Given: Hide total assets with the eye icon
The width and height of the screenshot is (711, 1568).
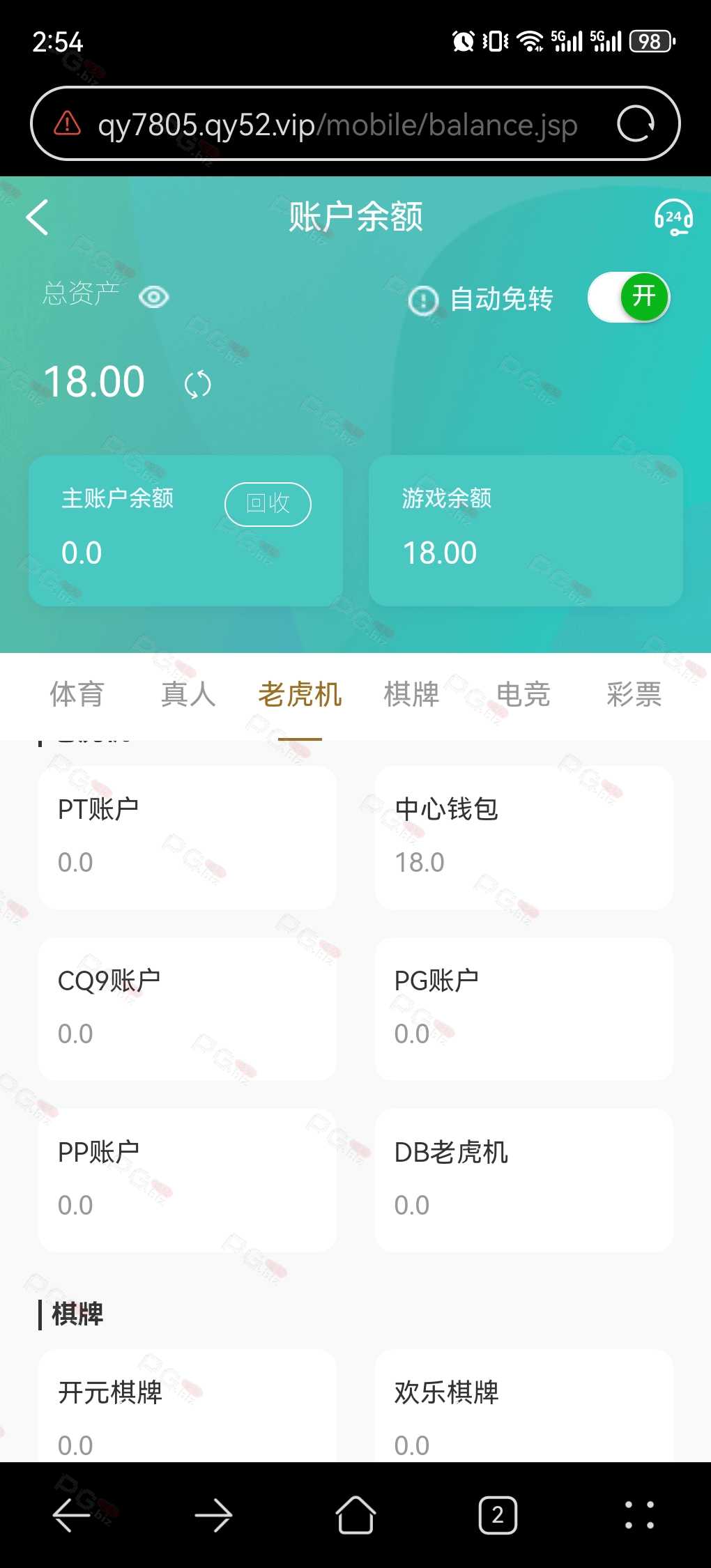Looking at the screenshot, I should pos(154,298).
